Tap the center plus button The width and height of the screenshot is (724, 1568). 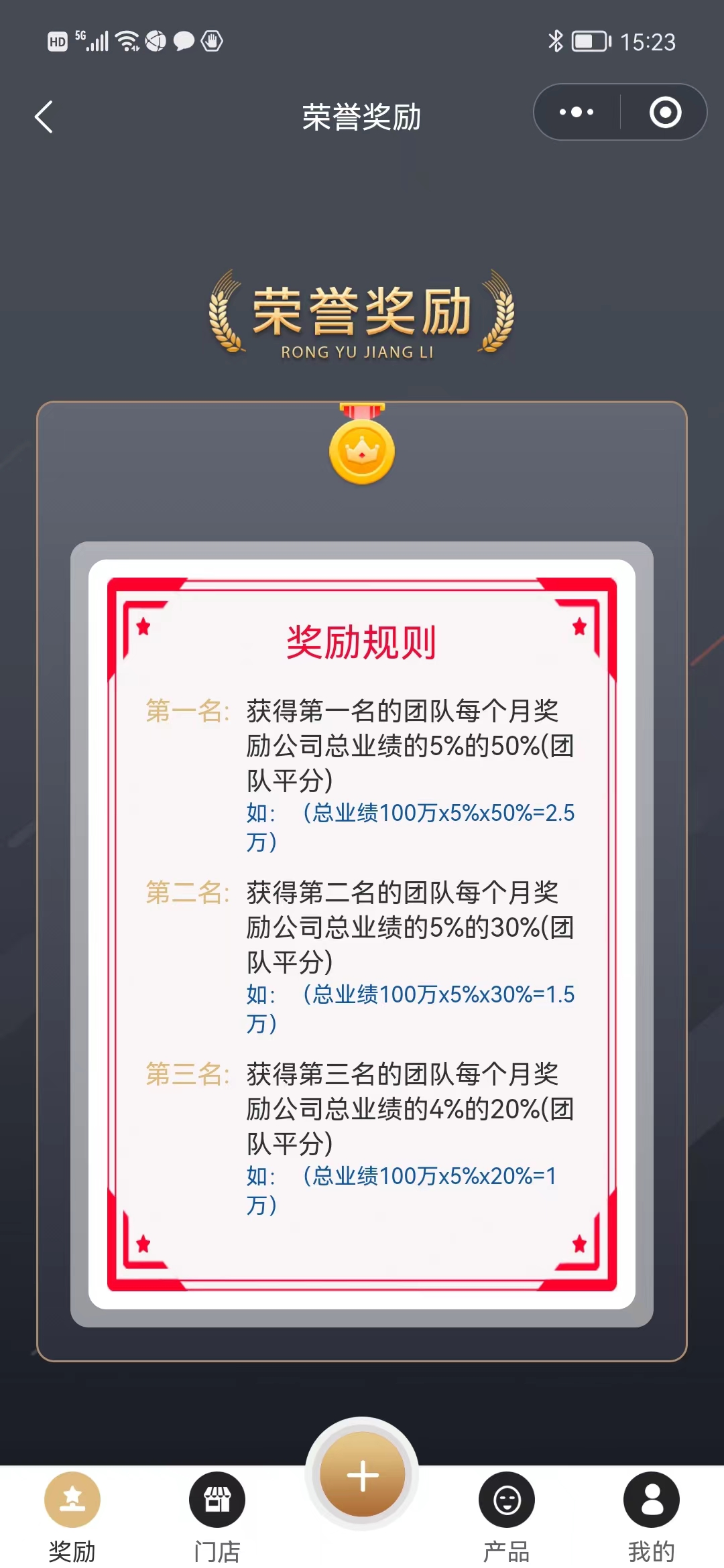[362, 1475]
